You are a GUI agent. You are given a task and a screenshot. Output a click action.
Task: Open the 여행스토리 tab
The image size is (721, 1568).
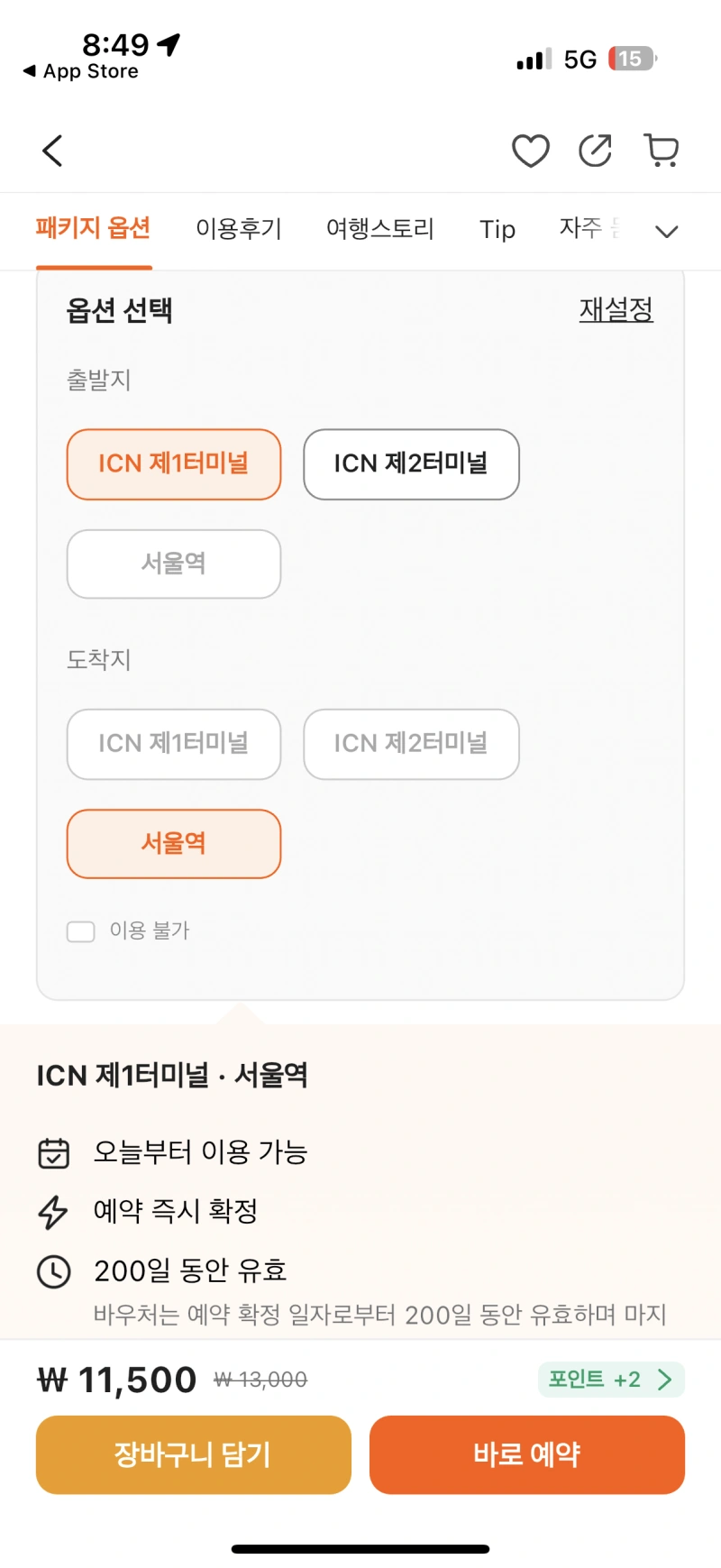tap(379, 229)
